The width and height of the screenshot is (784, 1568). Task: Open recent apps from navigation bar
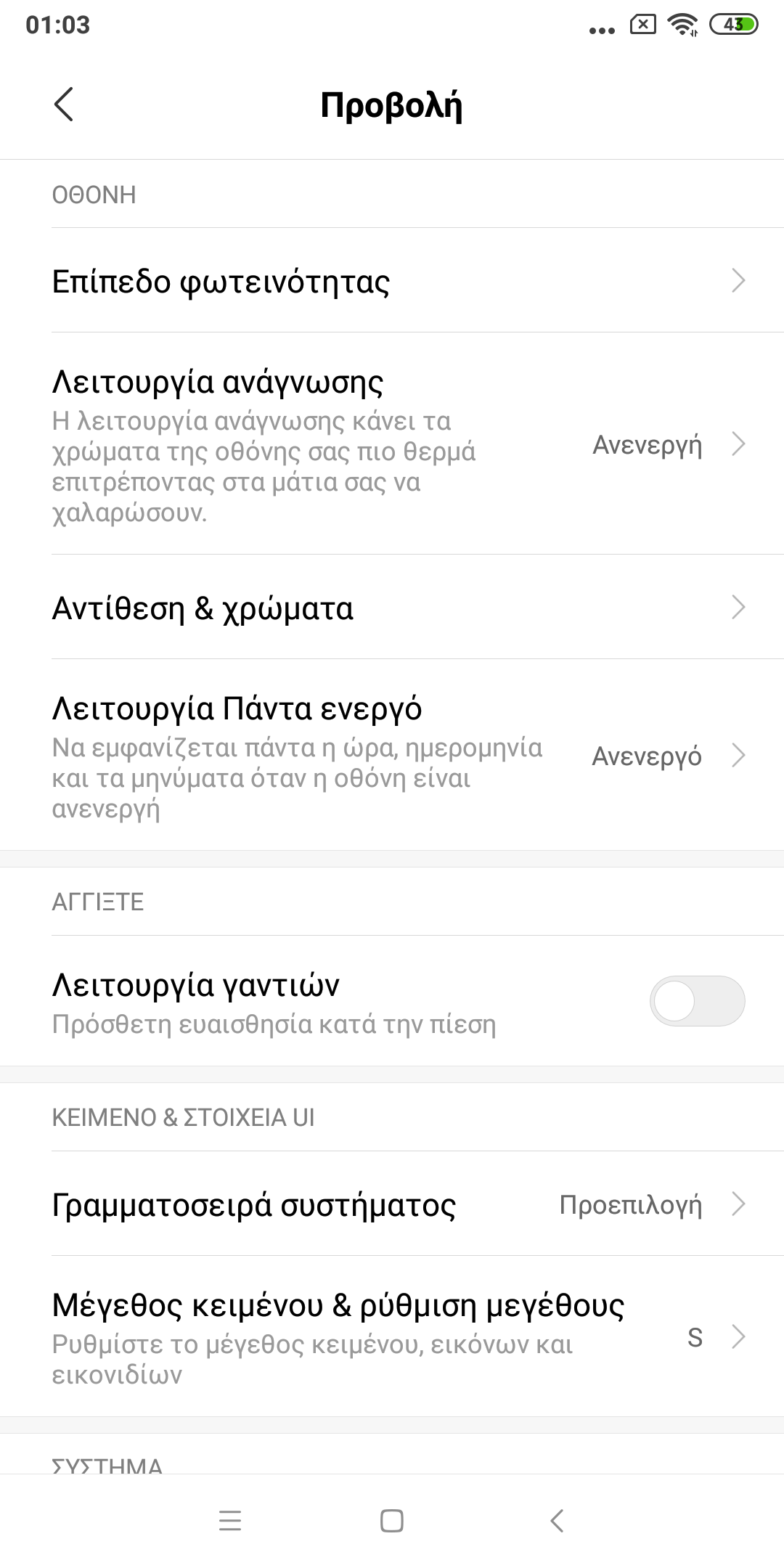[230, 1521]
